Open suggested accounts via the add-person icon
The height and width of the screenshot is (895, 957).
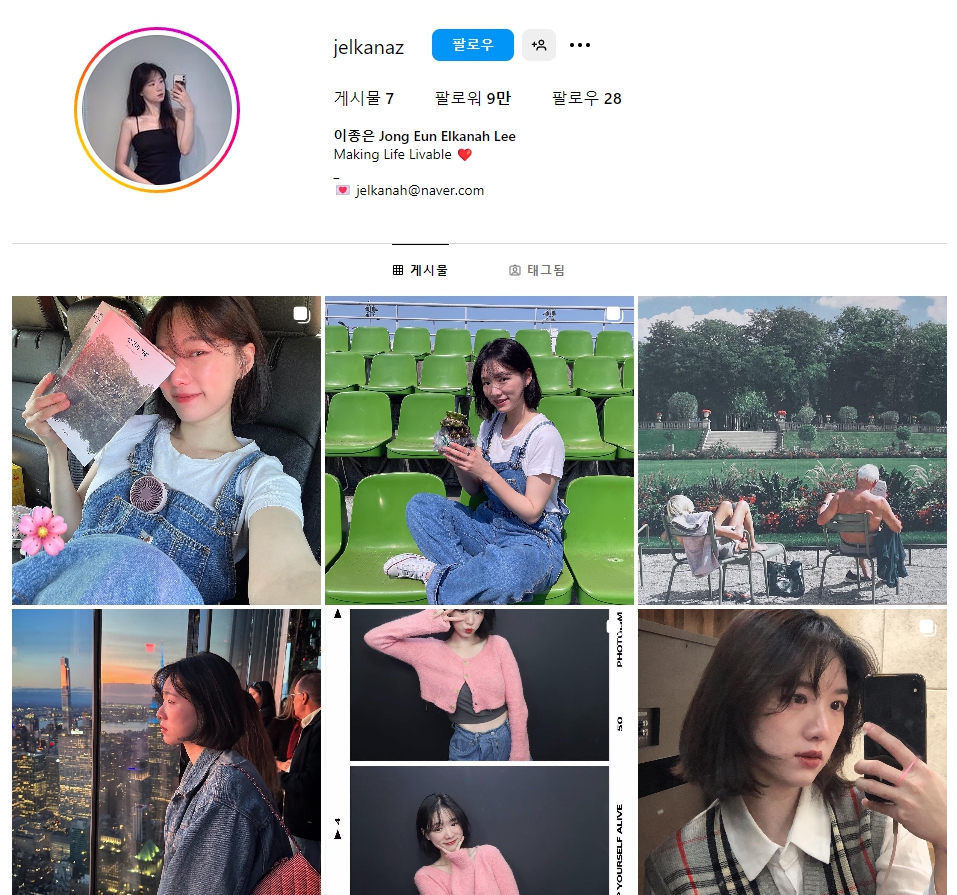539,45
